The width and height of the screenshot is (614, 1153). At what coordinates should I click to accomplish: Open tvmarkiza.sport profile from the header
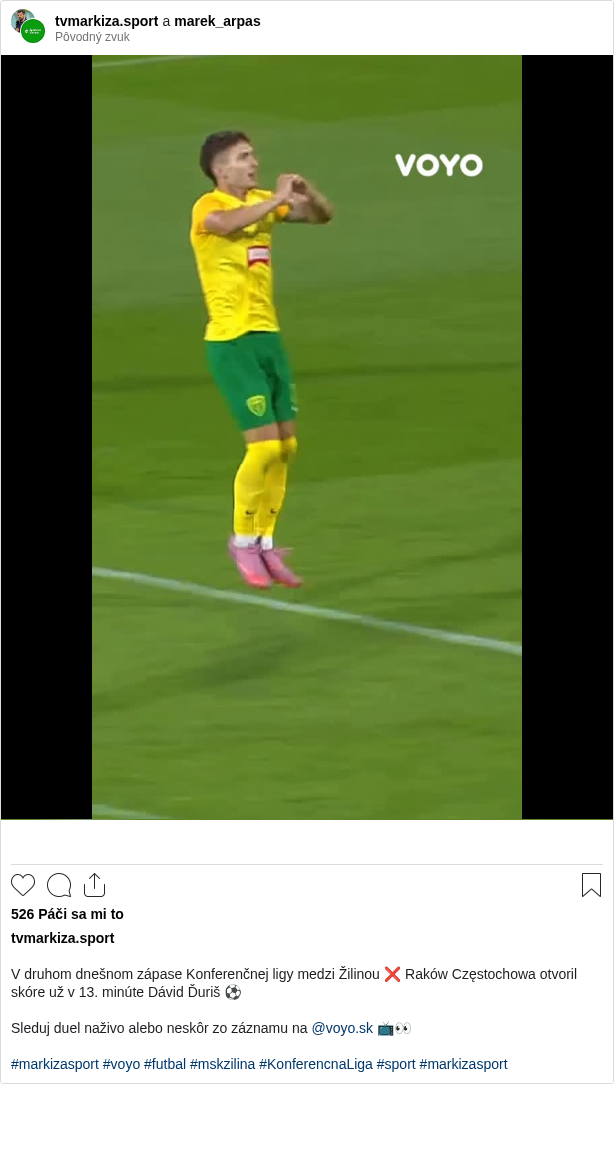pyautogui.click(x=107, y=21)
